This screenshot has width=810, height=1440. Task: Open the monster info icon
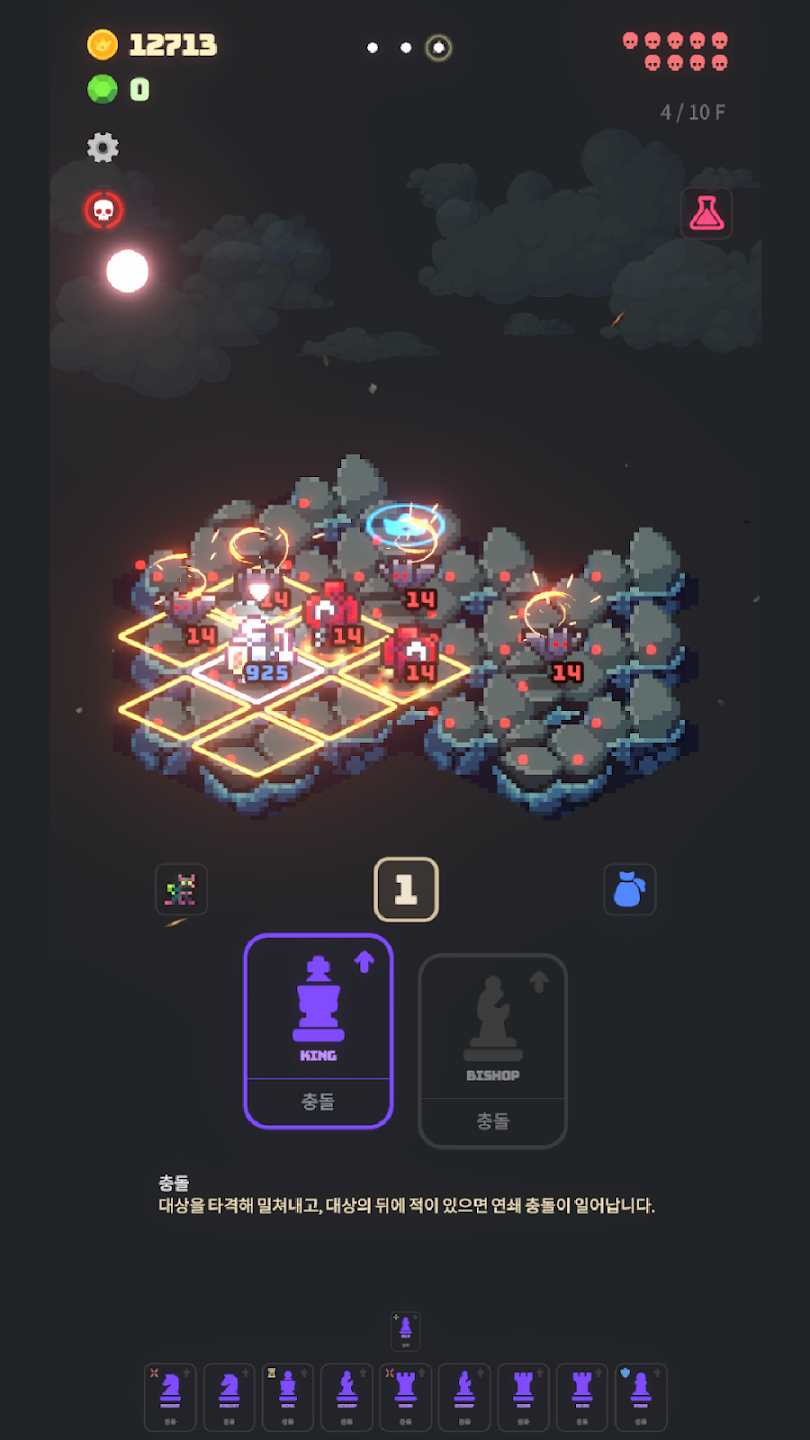click(181, 889)
